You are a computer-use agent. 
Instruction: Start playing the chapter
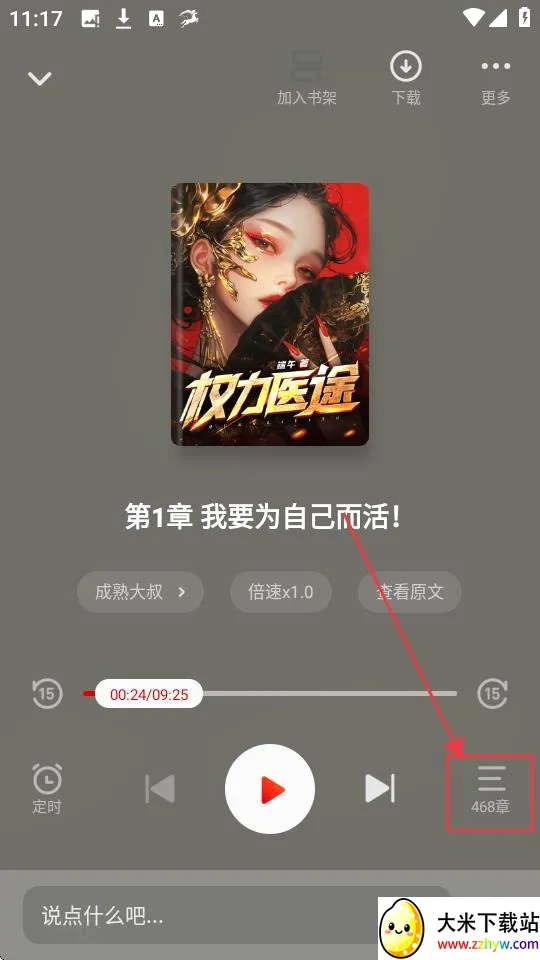tap(270, 789)
